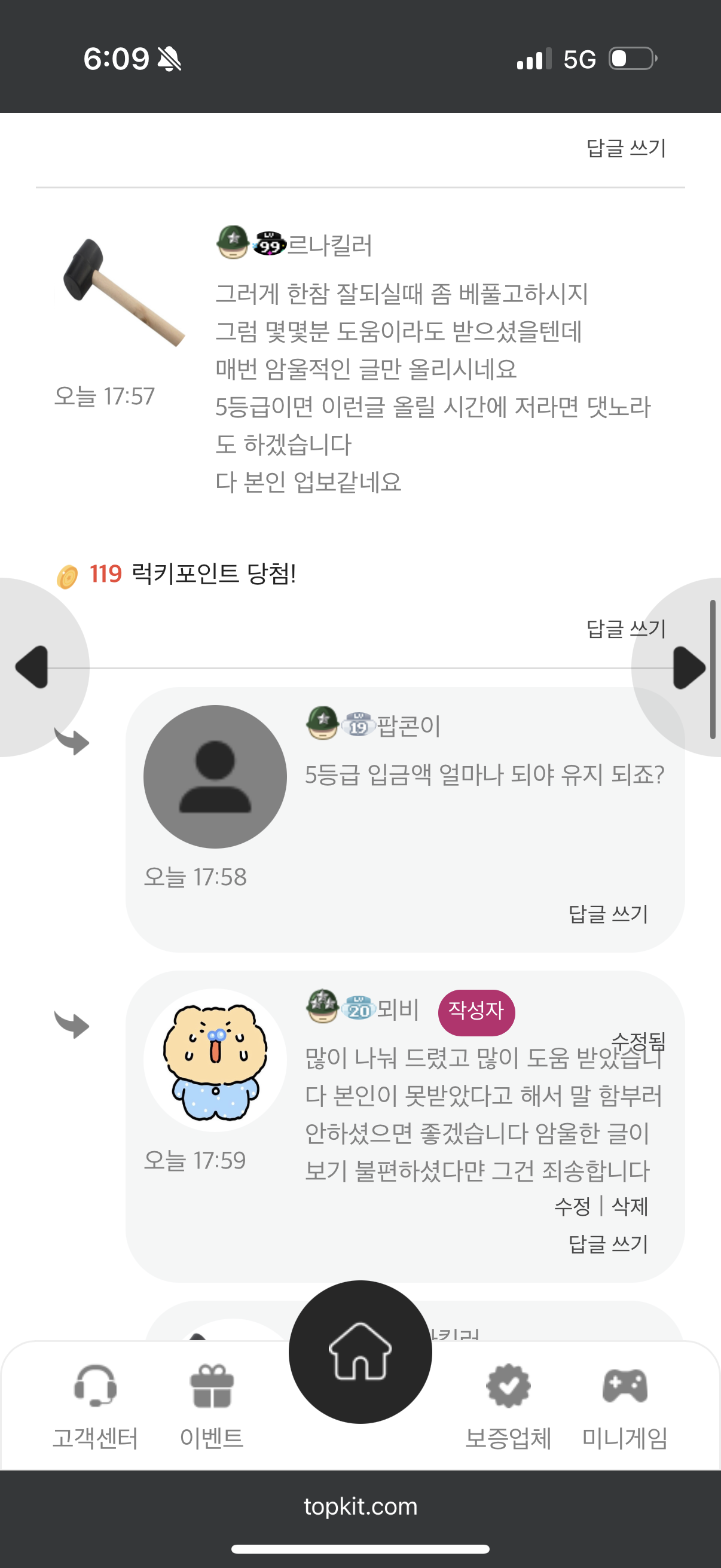Screen dimensions: 721x1568
Task: Reply to 르나킬러's comment with 답글 쓰기
Action: coord(626,628)
